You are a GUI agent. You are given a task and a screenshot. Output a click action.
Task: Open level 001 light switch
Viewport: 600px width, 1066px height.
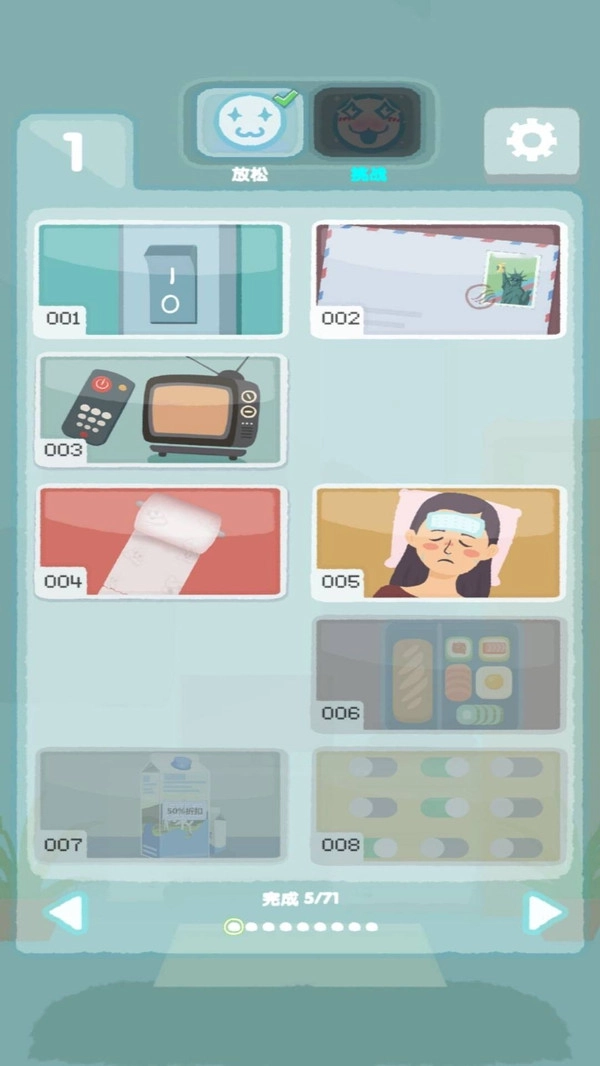162,279
